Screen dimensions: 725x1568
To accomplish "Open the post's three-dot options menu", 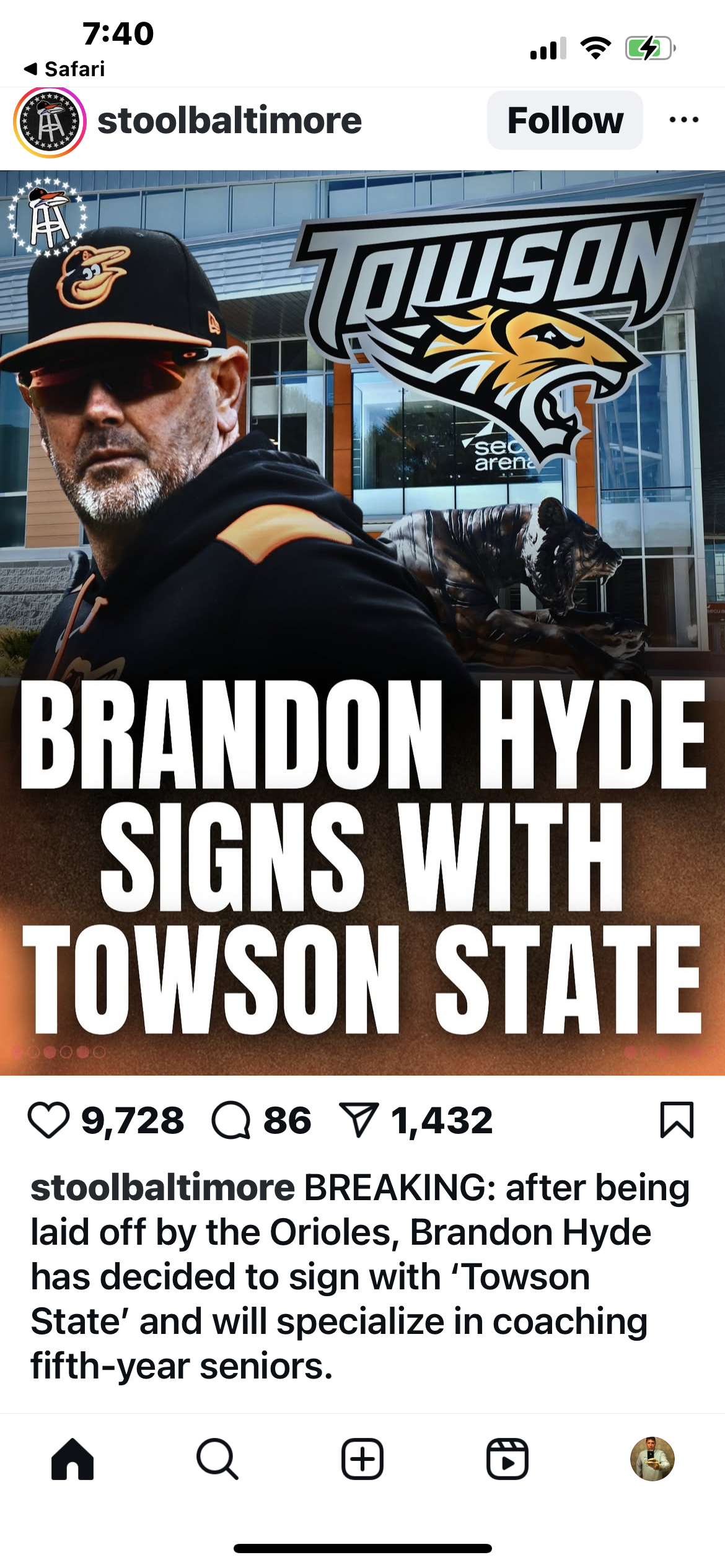I will point(684,120).
